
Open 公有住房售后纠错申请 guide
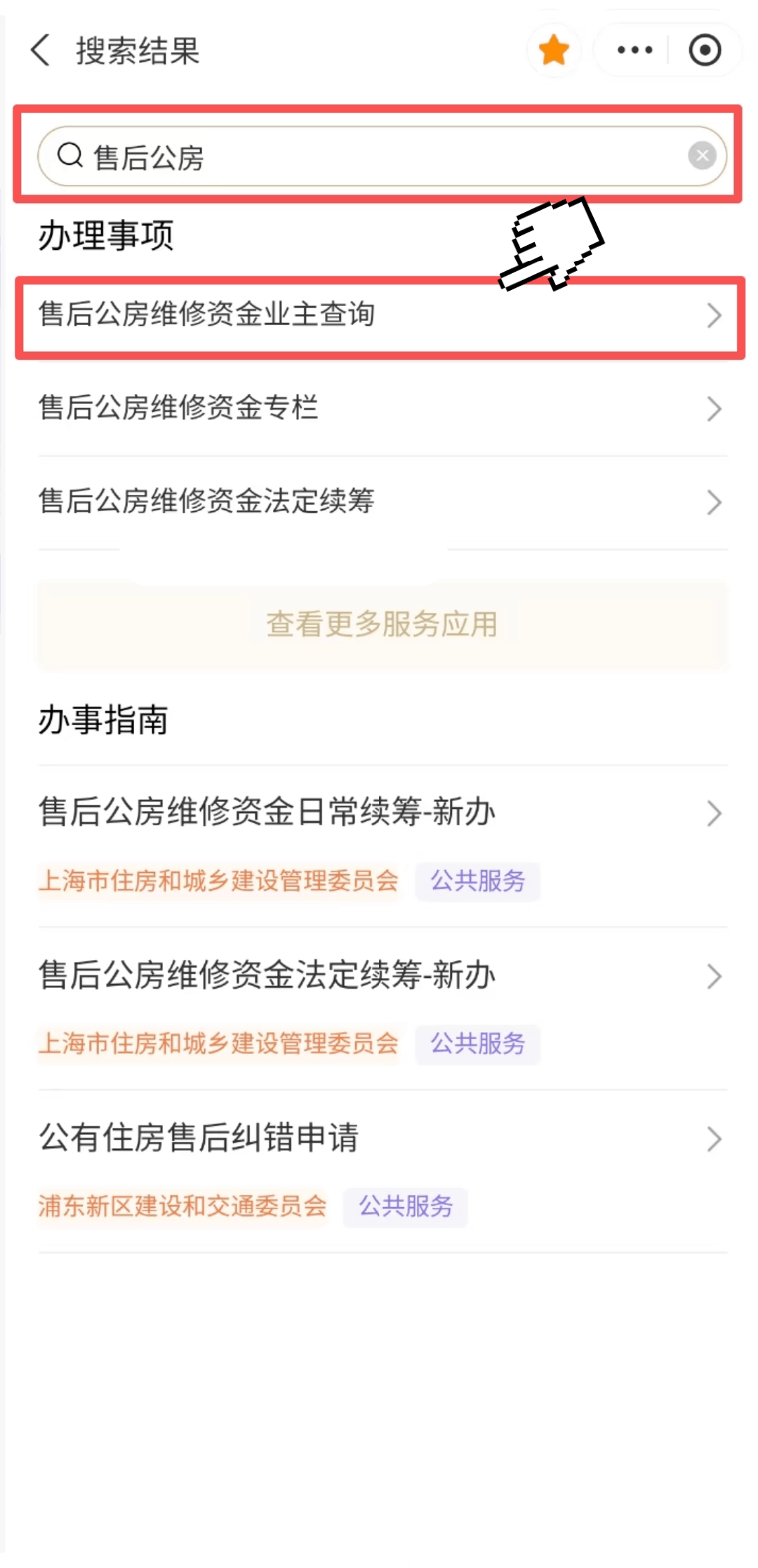379,1139
